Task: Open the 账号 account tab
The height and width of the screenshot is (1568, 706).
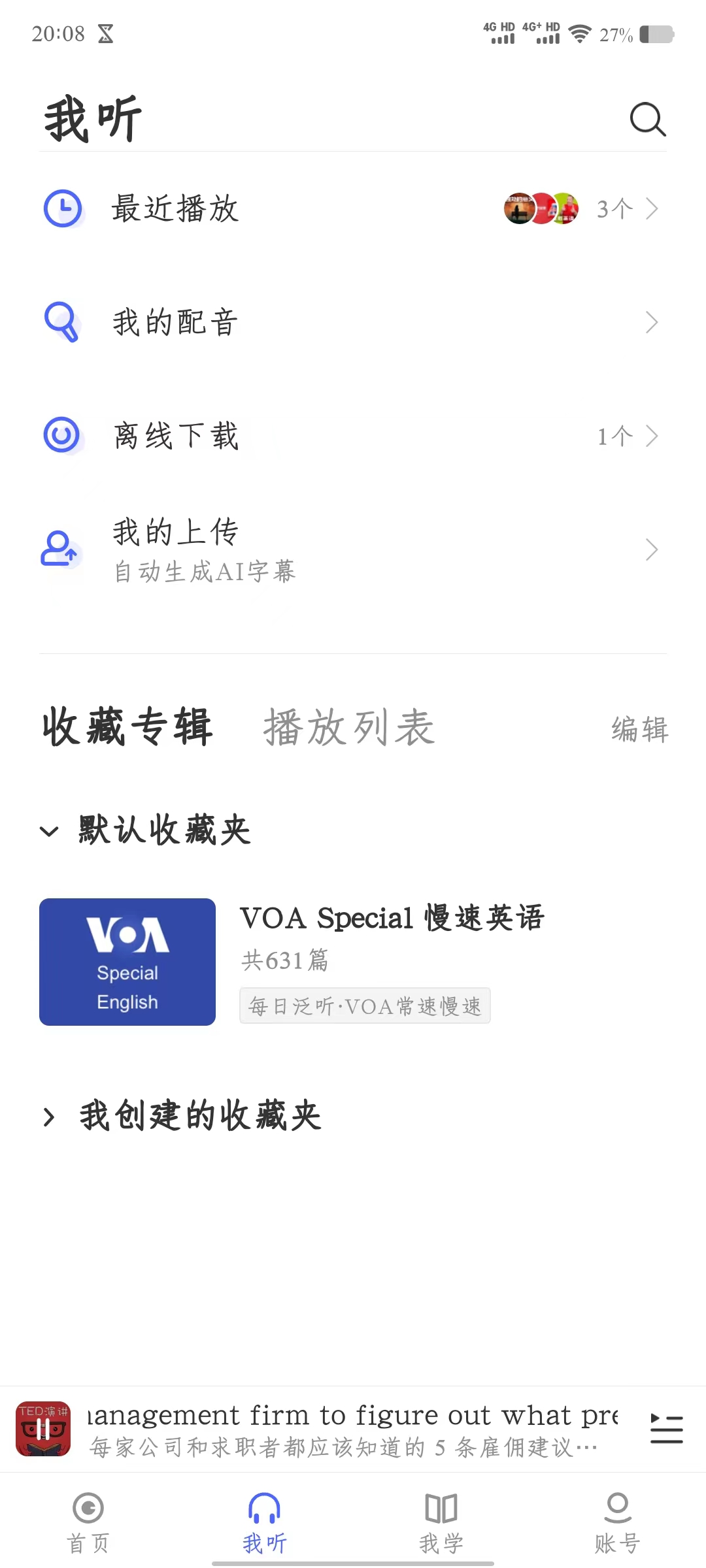Action: coord(617,1522)
